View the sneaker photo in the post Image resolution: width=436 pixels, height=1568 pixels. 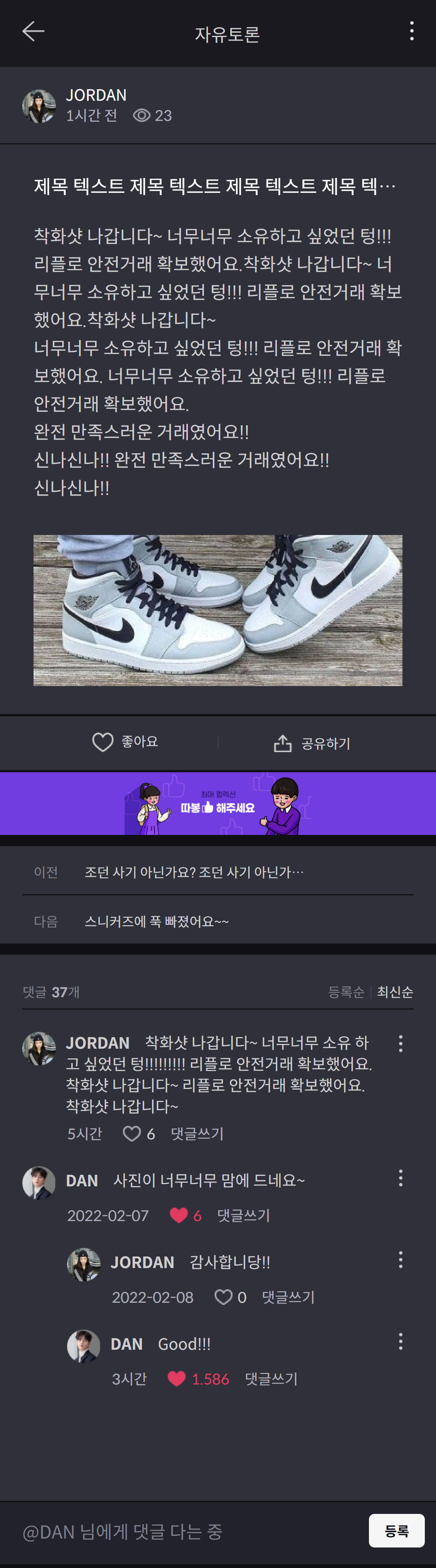point(218,610)
